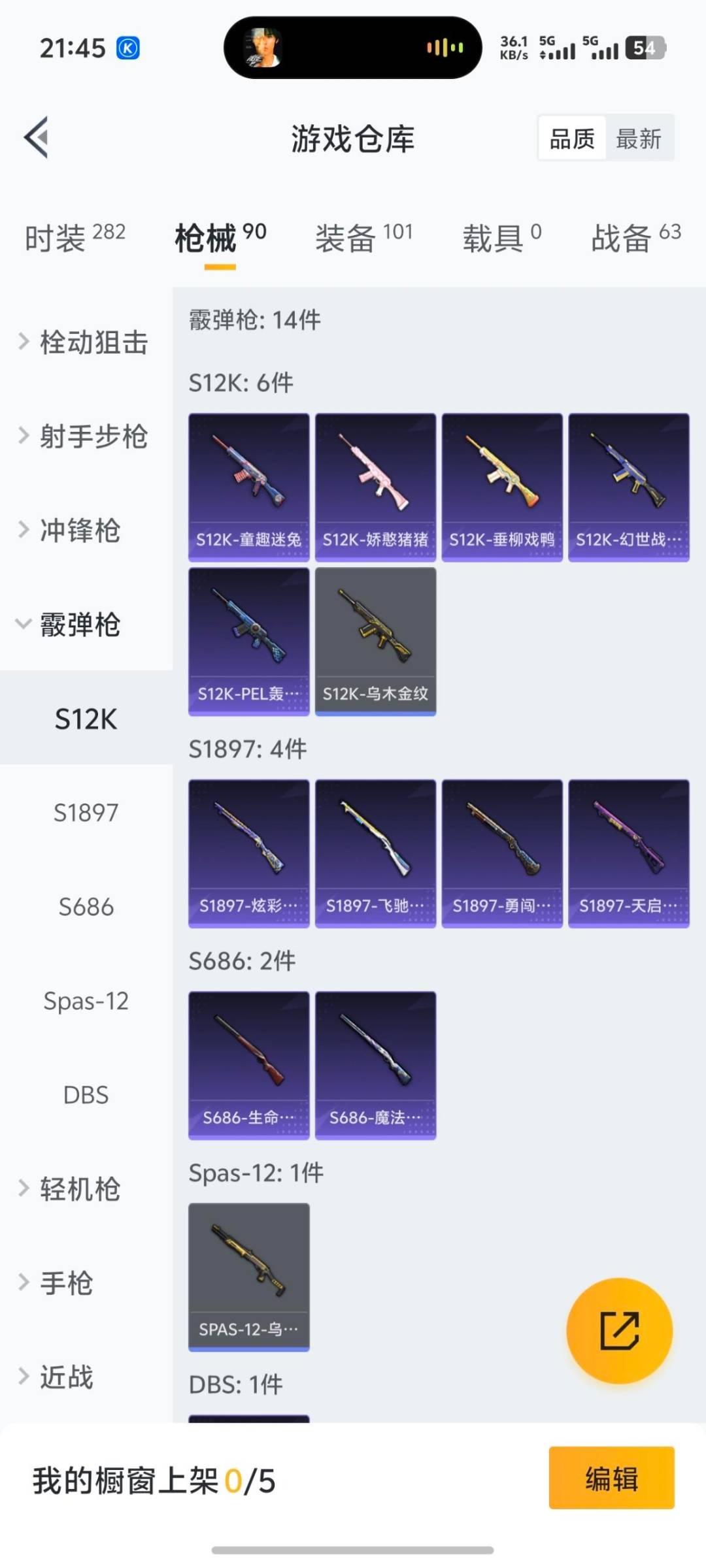Select the S1897-天启 shotgun skin
Image resolution: width=706 pixels, height=1568 pixels.
click(629, 853)
